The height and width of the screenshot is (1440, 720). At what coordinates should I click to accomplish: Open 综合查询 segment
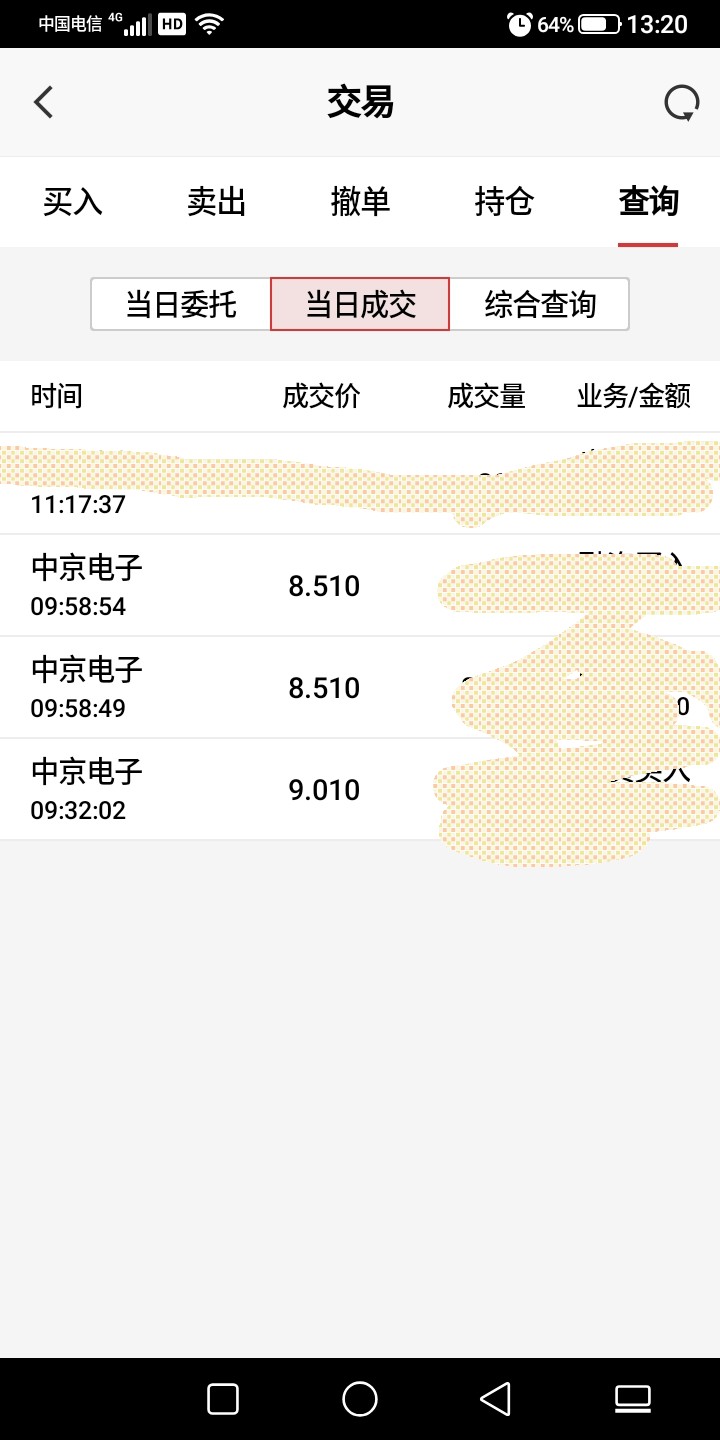pyautogui.click(x=540, y=304)
